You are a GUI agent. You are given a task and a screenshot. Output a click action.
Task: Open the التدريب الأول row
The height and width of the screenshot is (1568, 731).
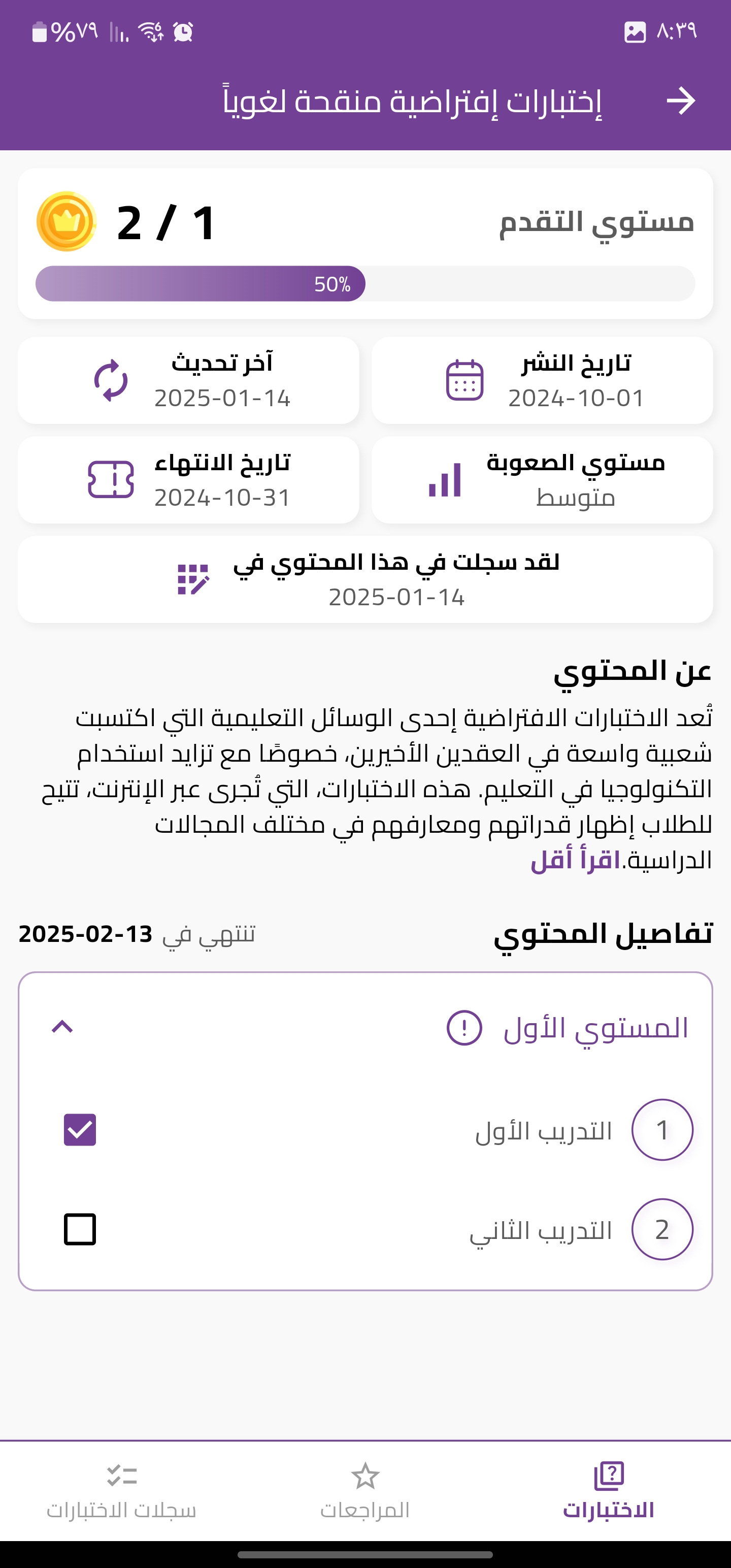(365, 1130)
